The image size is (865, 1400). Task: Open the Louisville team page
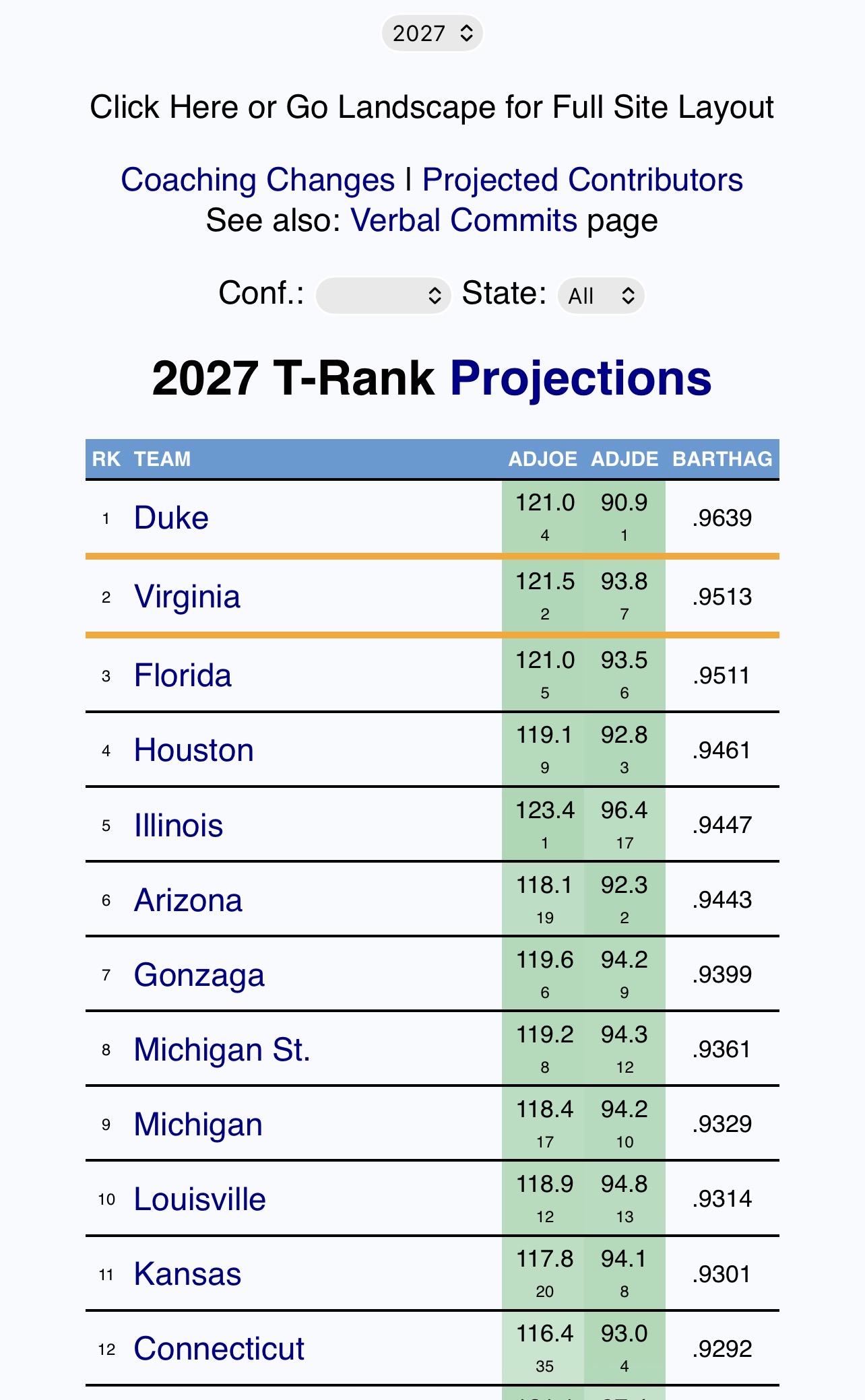coord(200,1199)
